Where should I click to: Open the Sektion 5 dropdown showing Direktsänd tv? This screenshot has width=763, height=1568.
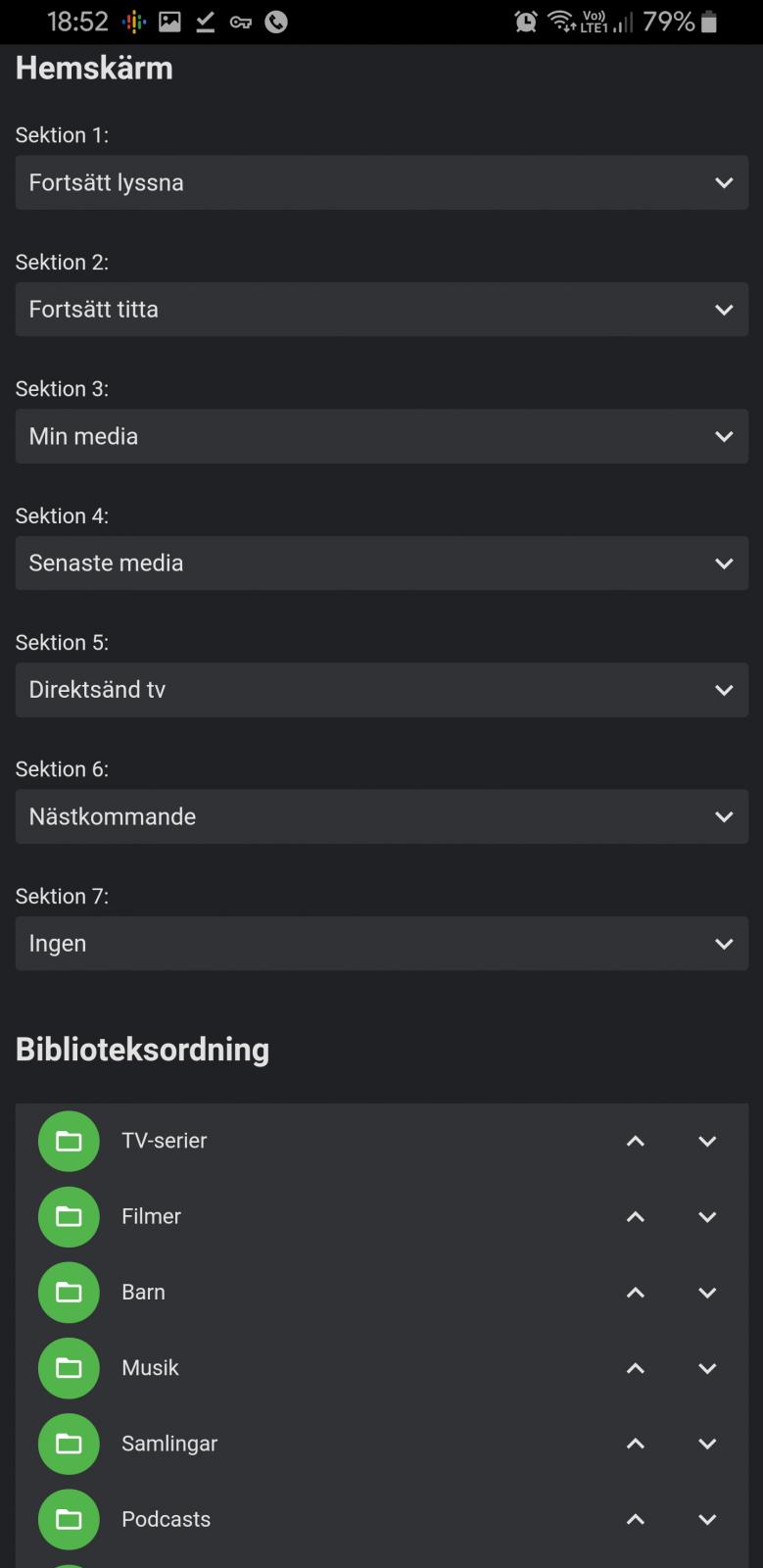[x=381, y=690]
